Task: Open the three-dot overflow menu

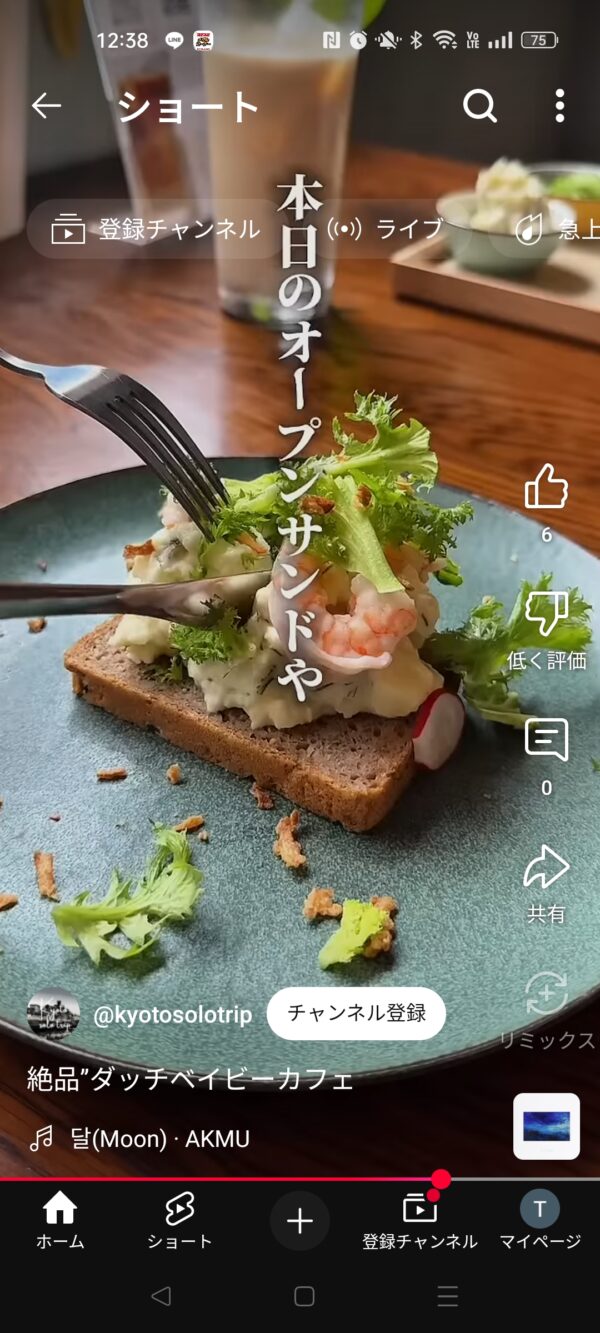Action: (560, 106)
